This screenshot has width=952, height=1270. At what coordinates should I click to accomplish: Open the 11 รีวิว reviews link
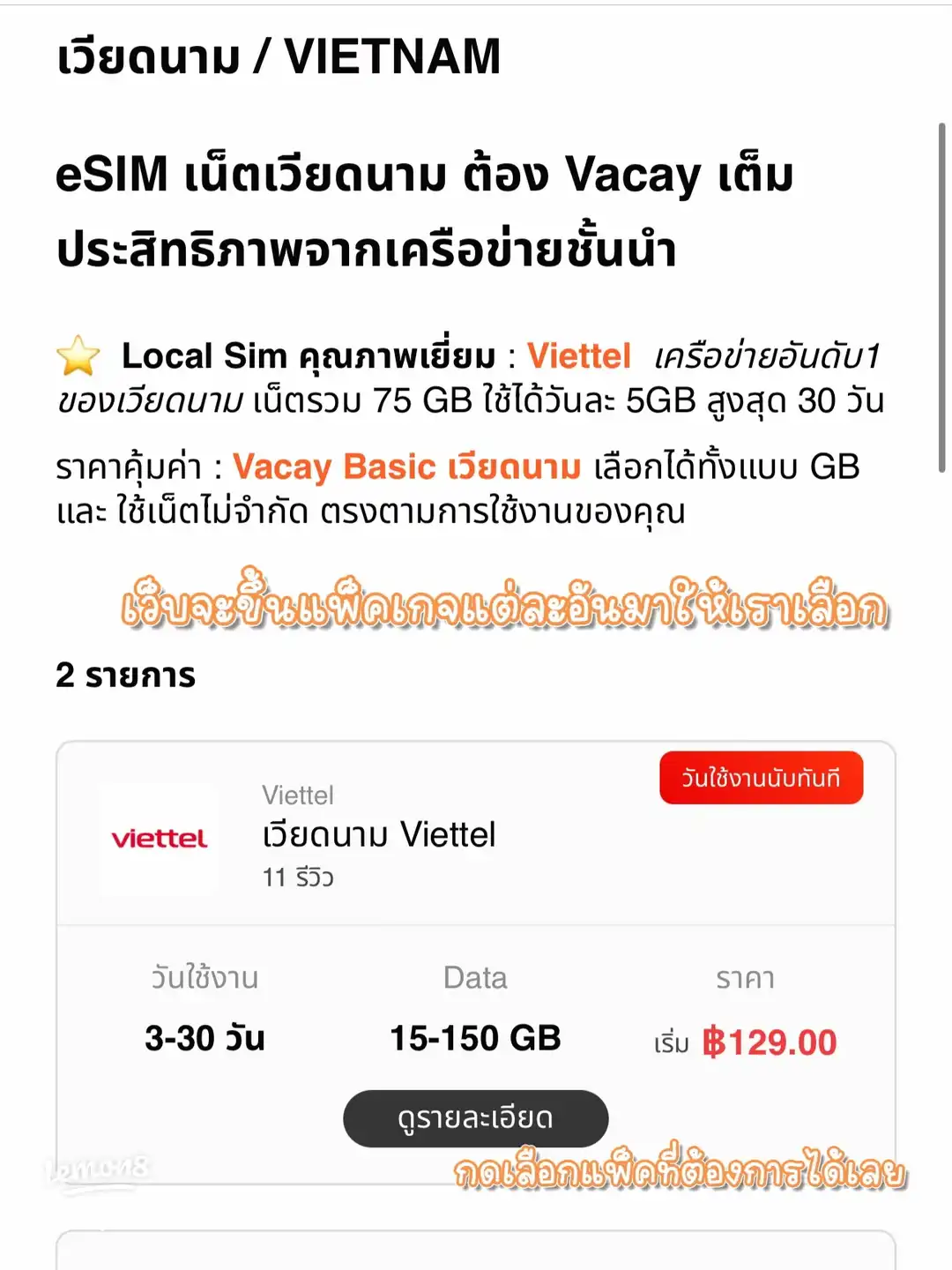299,878
